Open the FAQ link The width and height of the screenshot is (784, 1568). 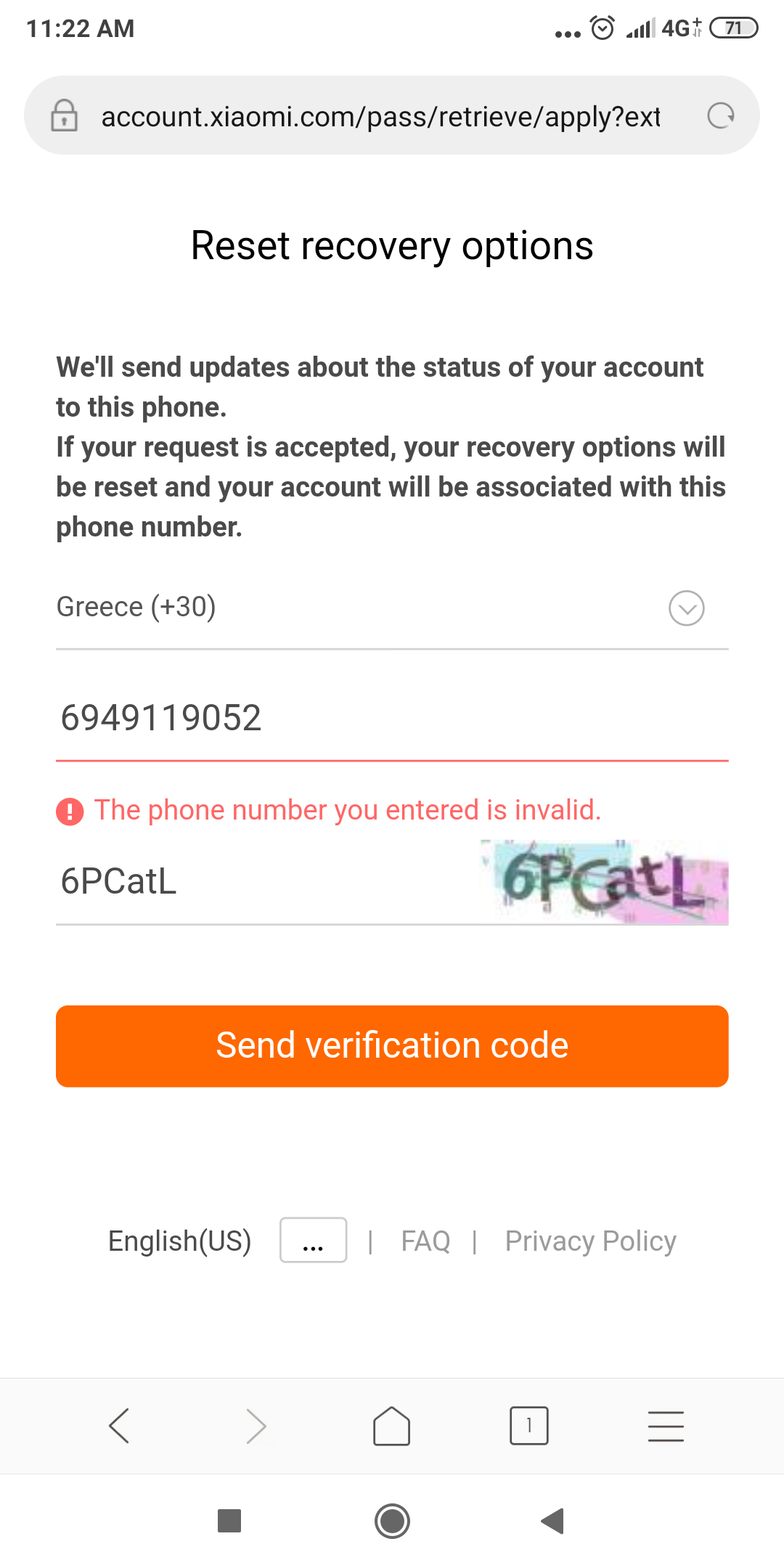click(x=425, y=1241)
